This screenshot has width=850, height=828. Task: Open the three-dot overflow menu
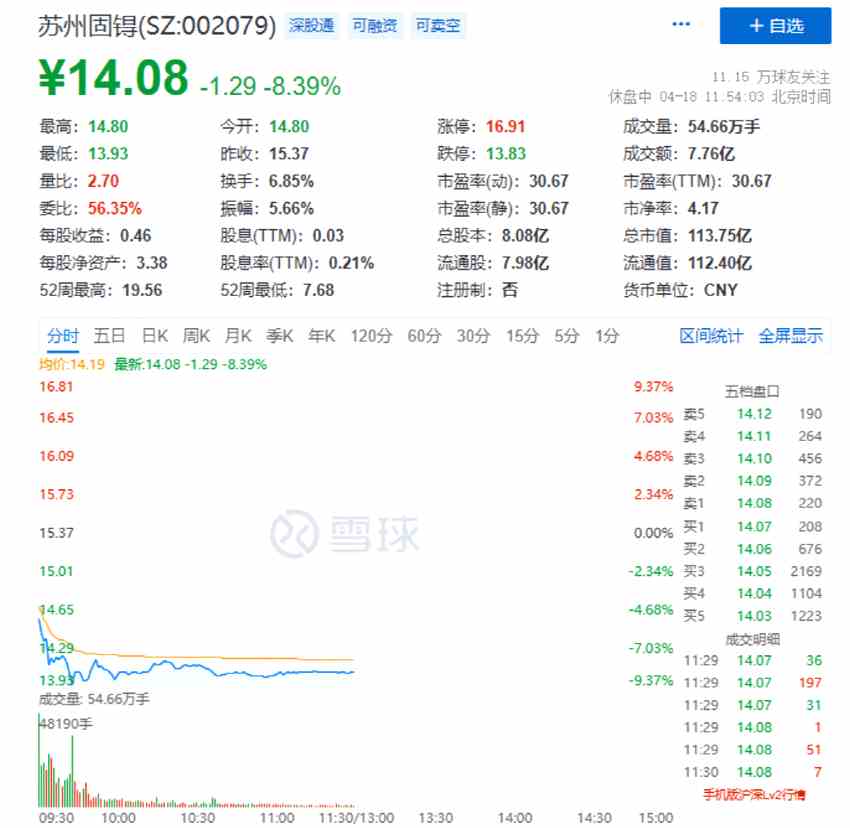coord(681,24)
